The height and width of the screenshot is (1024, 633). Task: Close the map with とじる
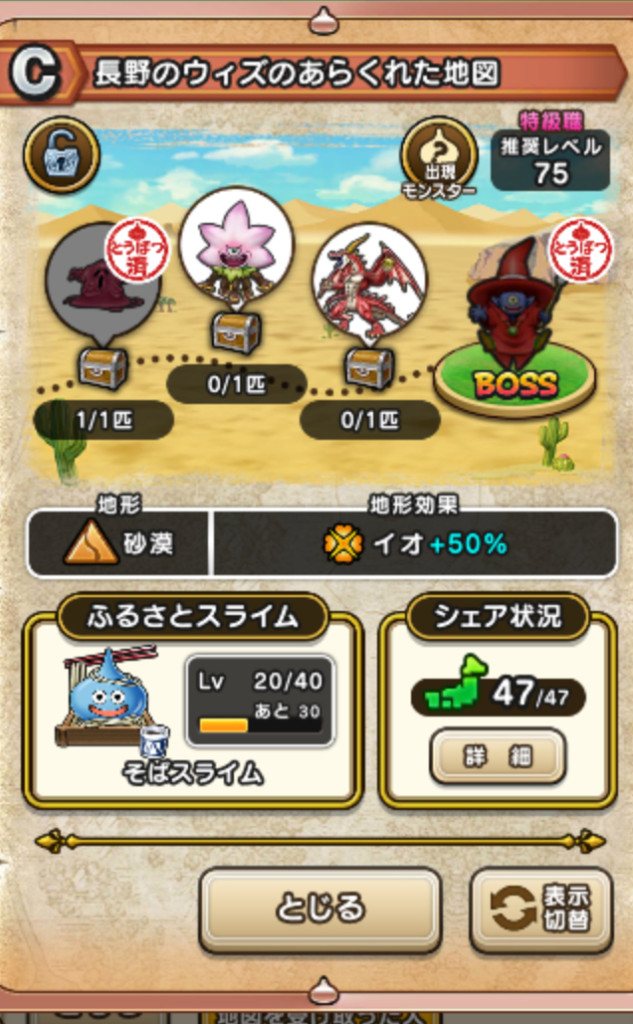click(x=319, y=909)
